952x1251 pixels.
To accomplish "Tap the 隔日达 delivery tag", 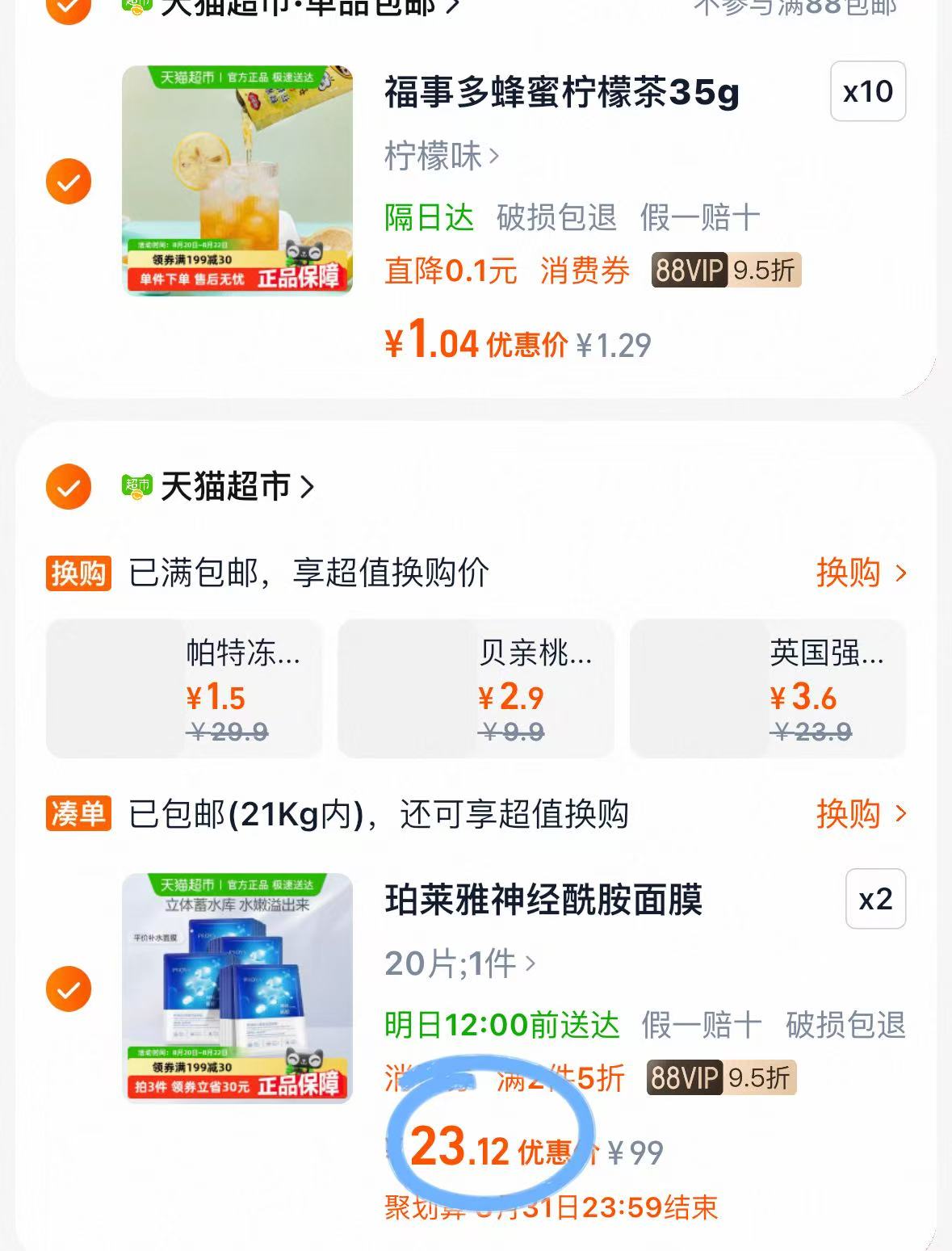I will pos(428,216).
